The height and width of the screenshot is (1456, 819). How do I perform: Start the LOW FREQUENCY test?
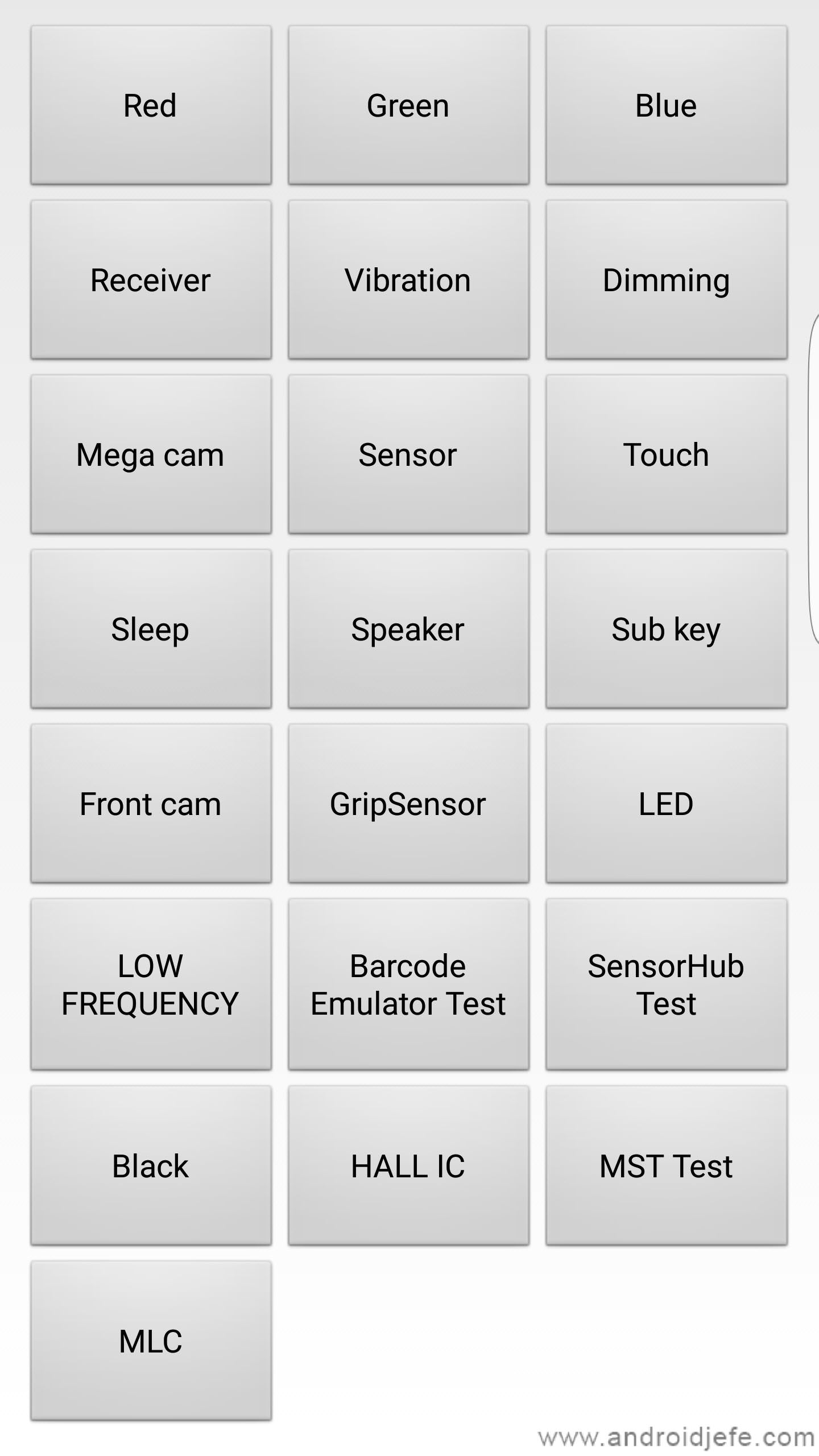click(x=151, y=985)
